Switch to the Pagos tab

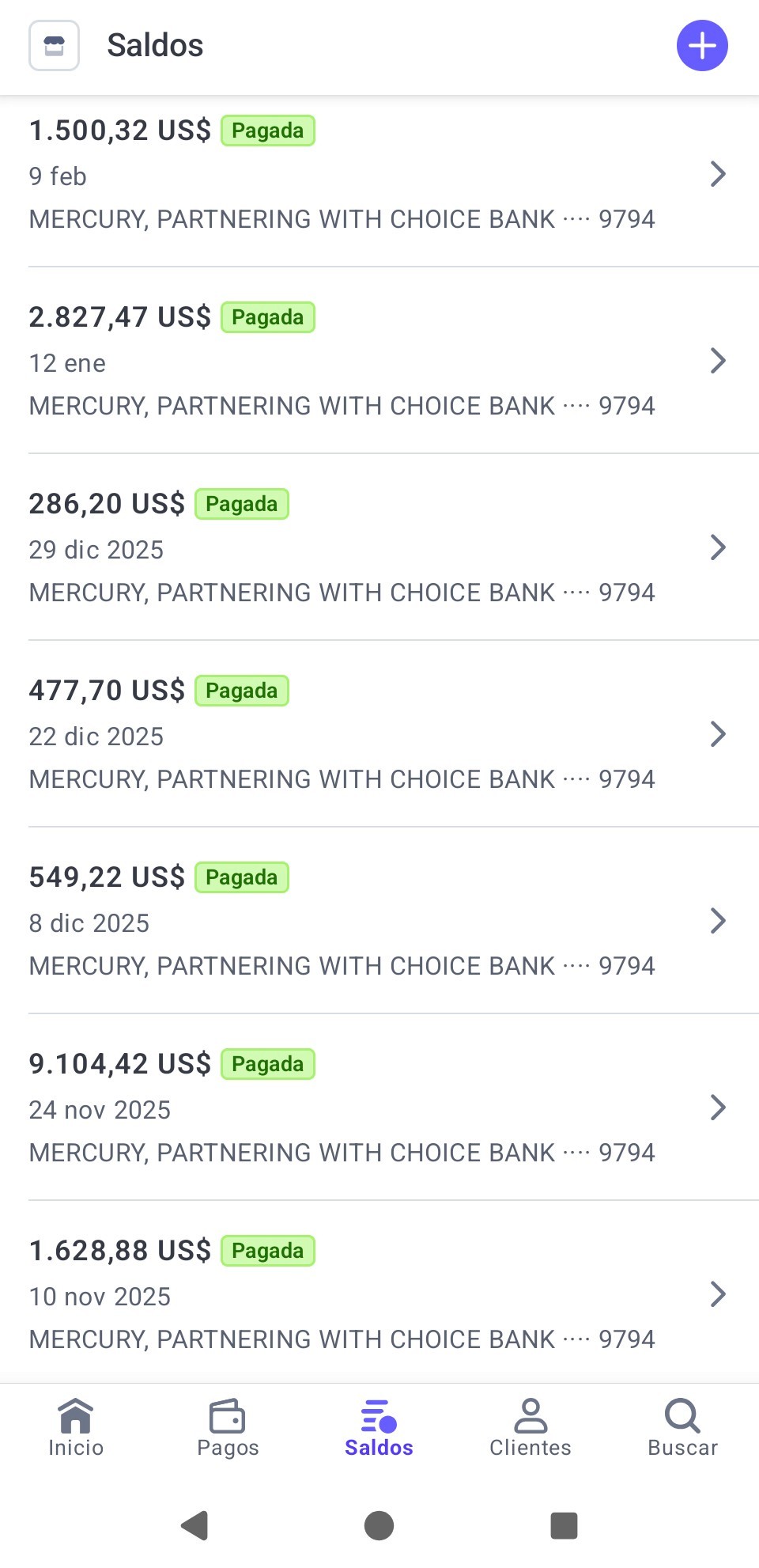click(x=228, y=1428)
